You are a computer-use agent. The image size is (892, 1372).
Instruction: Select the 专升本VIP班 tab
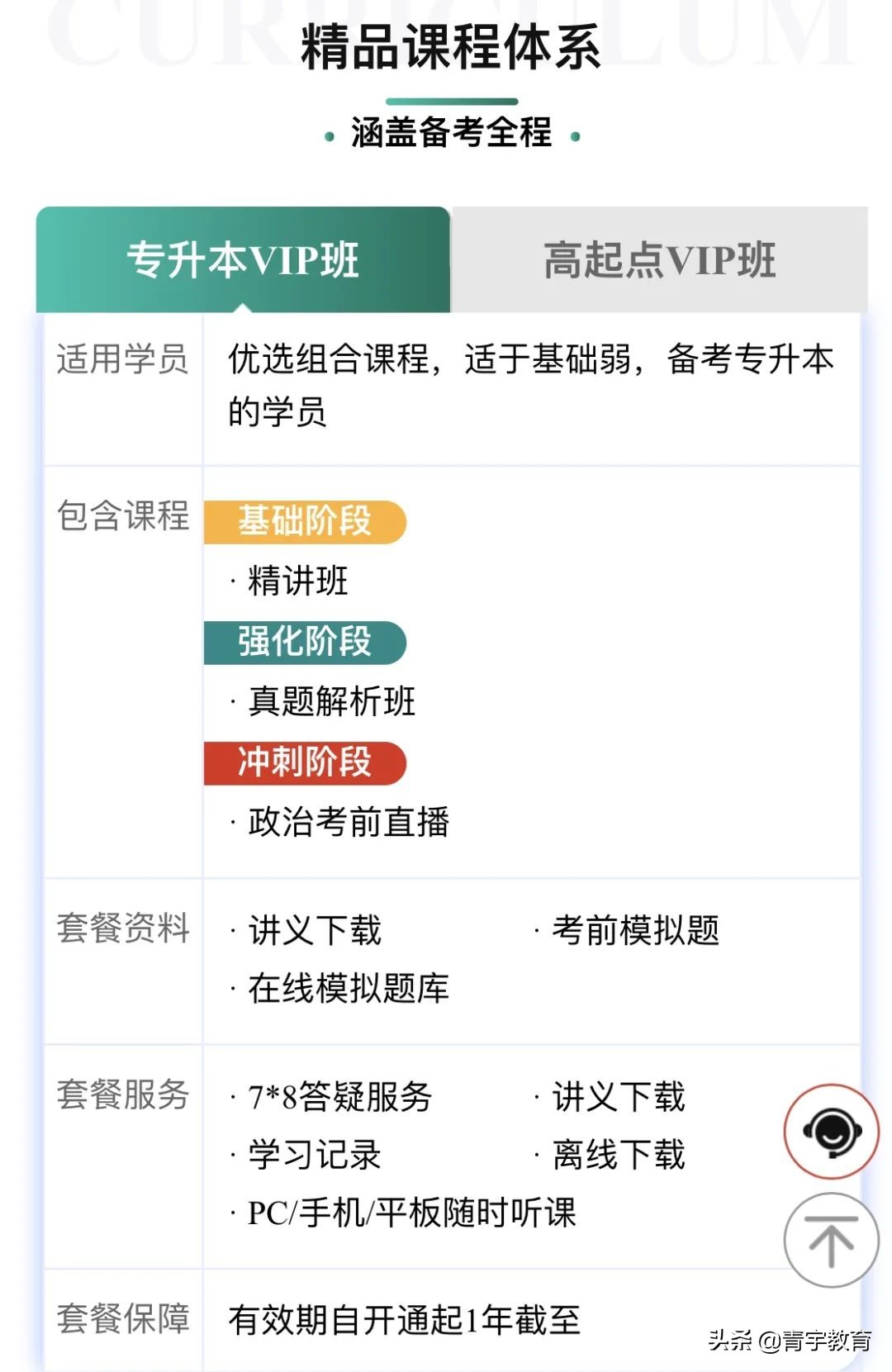click(244, 260)
